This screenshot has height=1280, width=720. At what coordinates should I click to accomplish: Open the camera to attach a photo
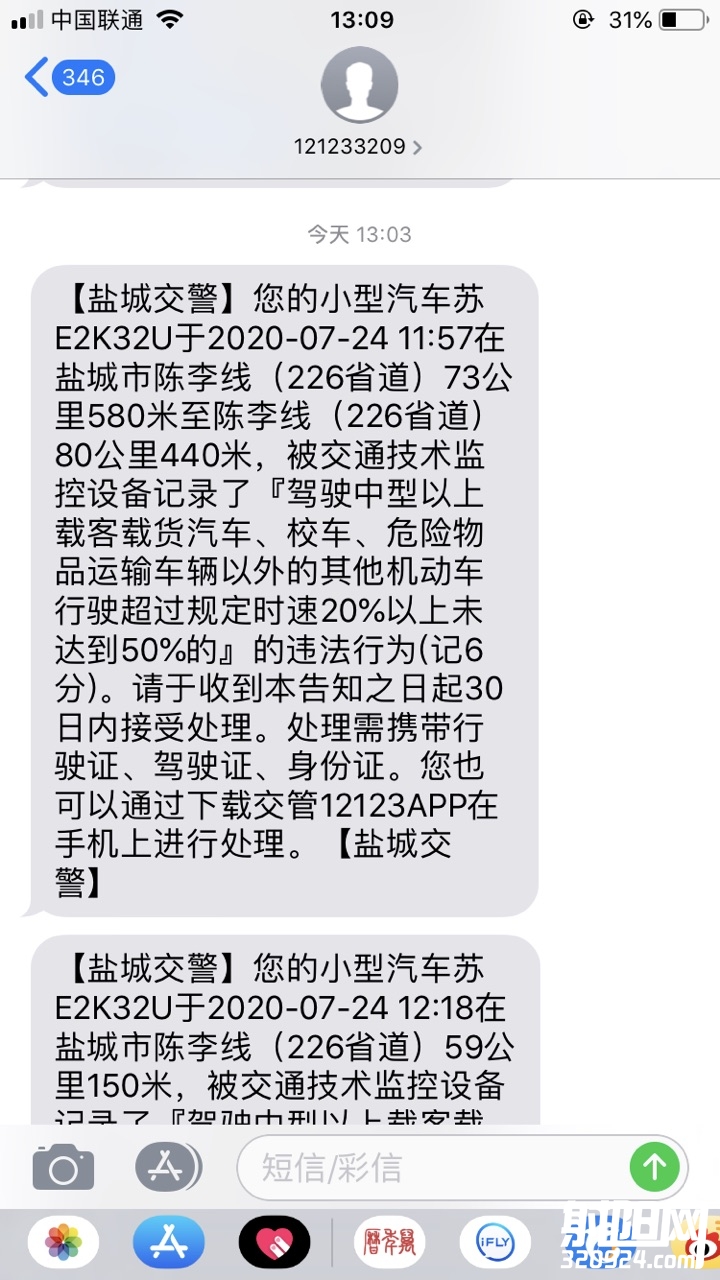coord(63,1167)
